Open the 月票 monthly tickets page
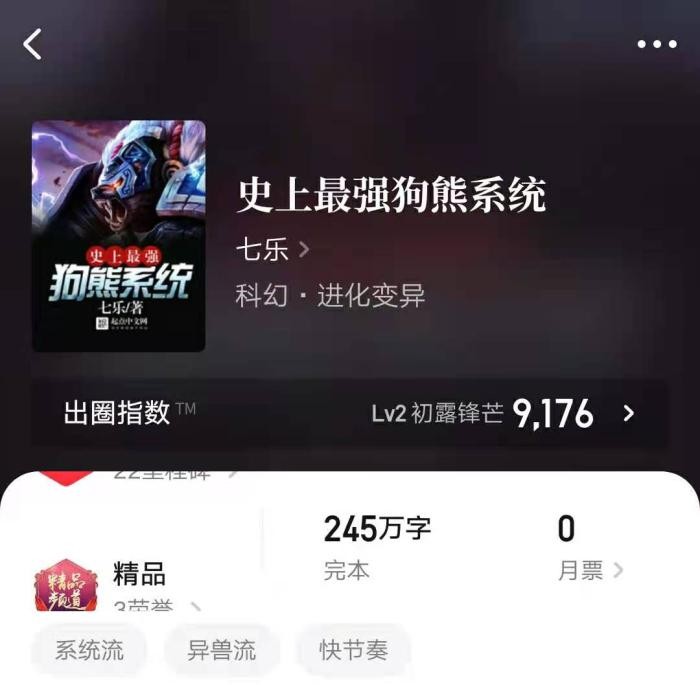700x685 pixels. pos(589,570)
